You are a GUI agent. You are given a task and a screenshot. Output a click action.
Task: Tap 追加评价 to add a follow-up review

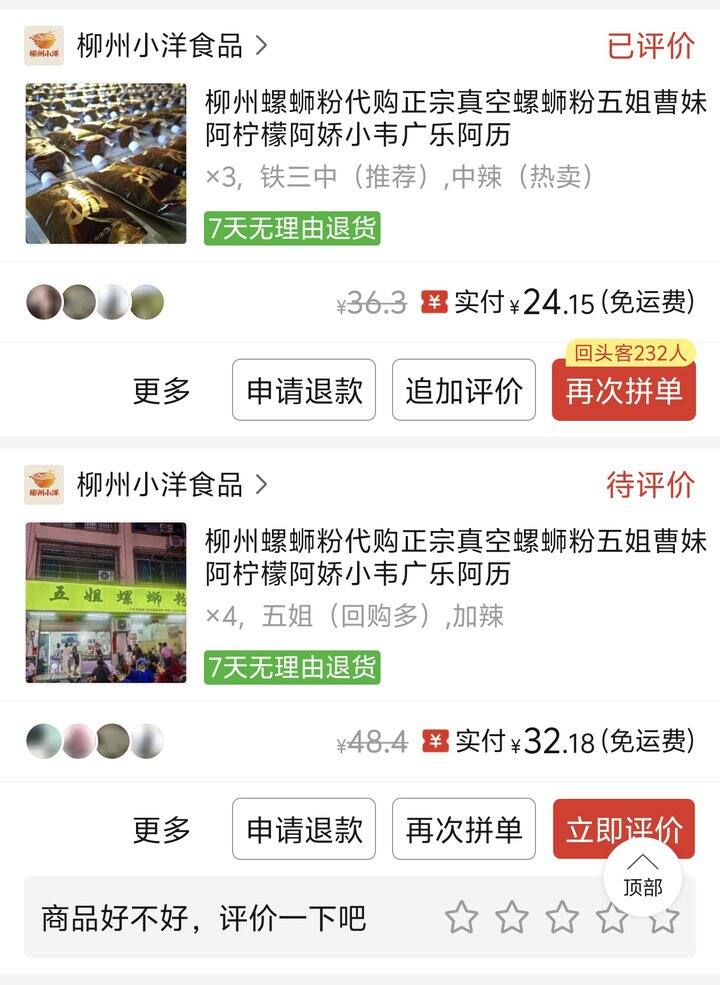tap(464, 390)
